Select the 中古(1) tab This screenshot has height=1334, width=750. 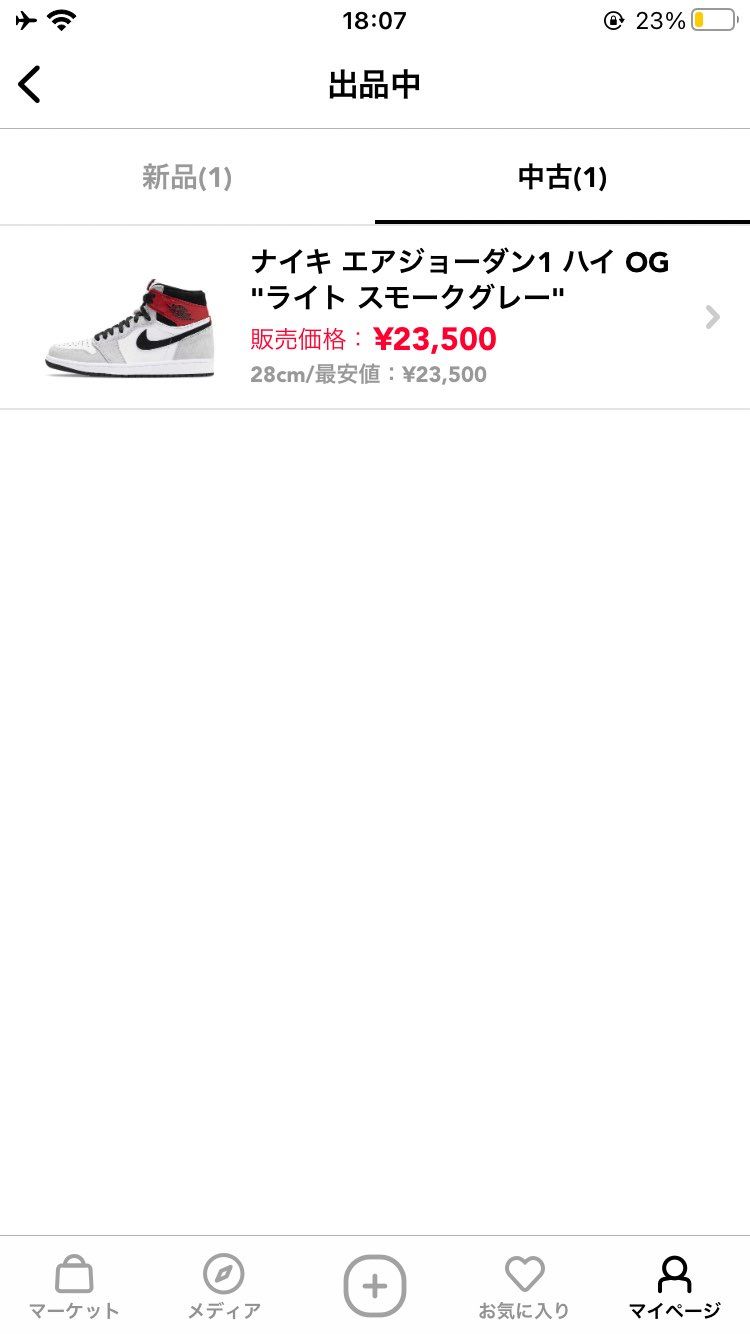click(x=562, y=178)
